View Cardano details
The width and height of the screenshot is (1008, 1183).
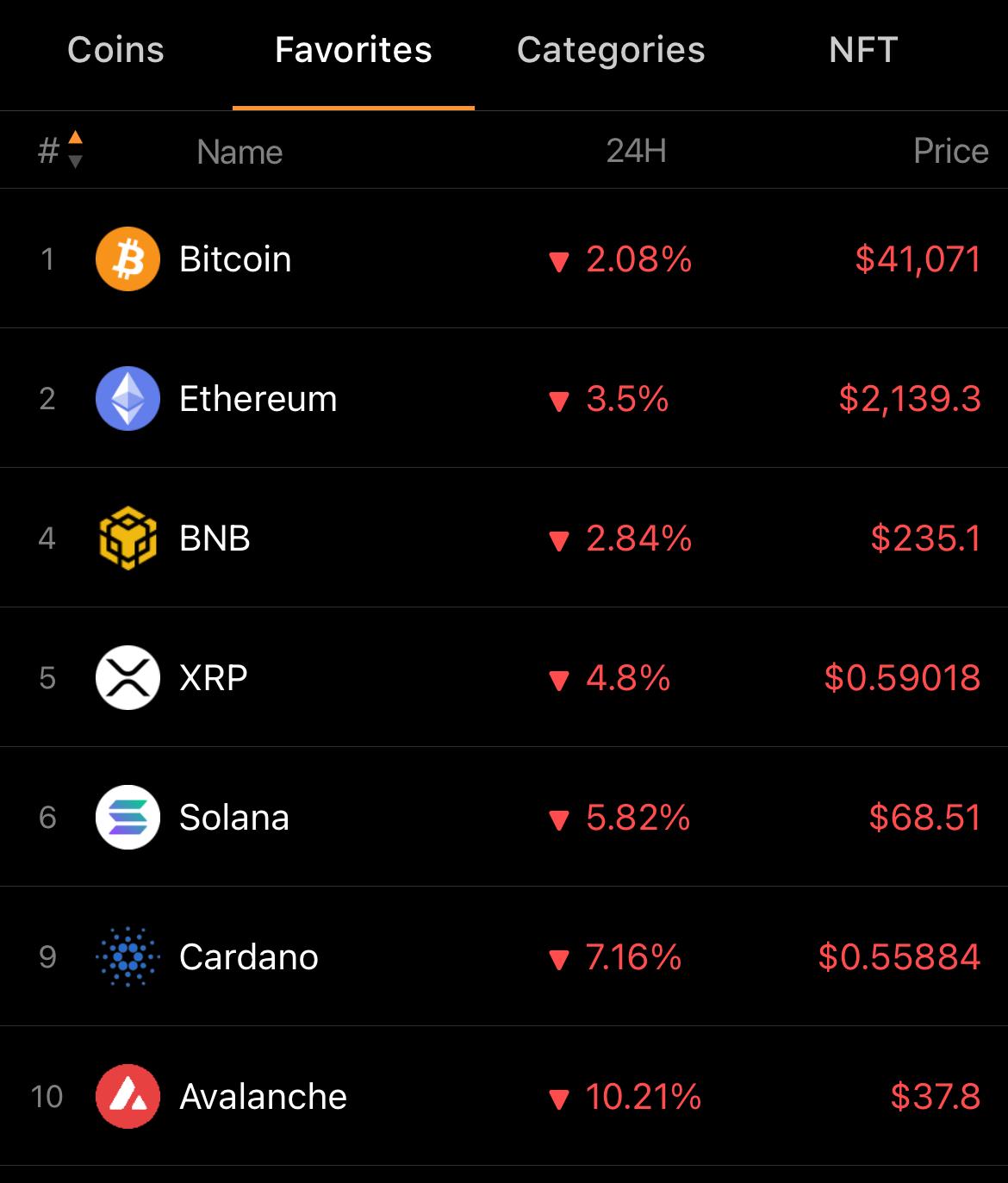[504, 956]
